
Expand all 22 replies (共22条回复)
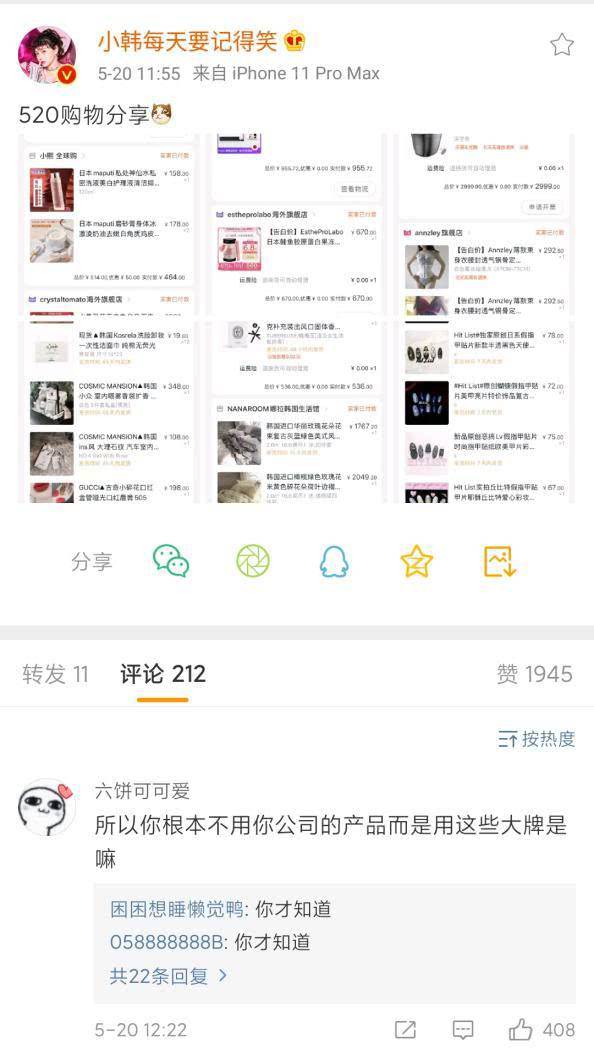click(x=169, y=976)
